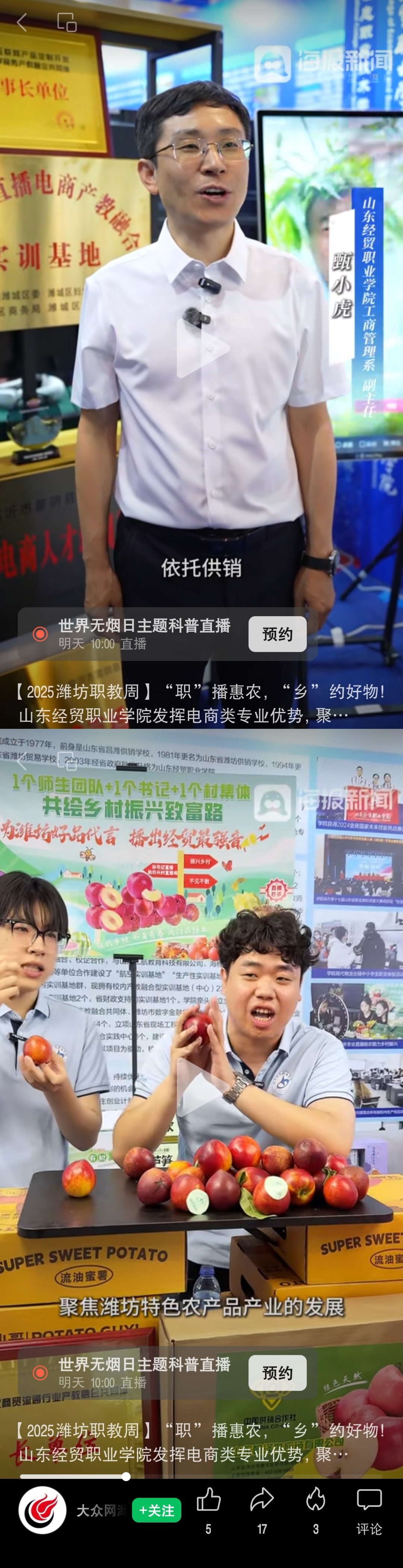
Task: Follow the 大众网 account
Action: click(156, 1510)
